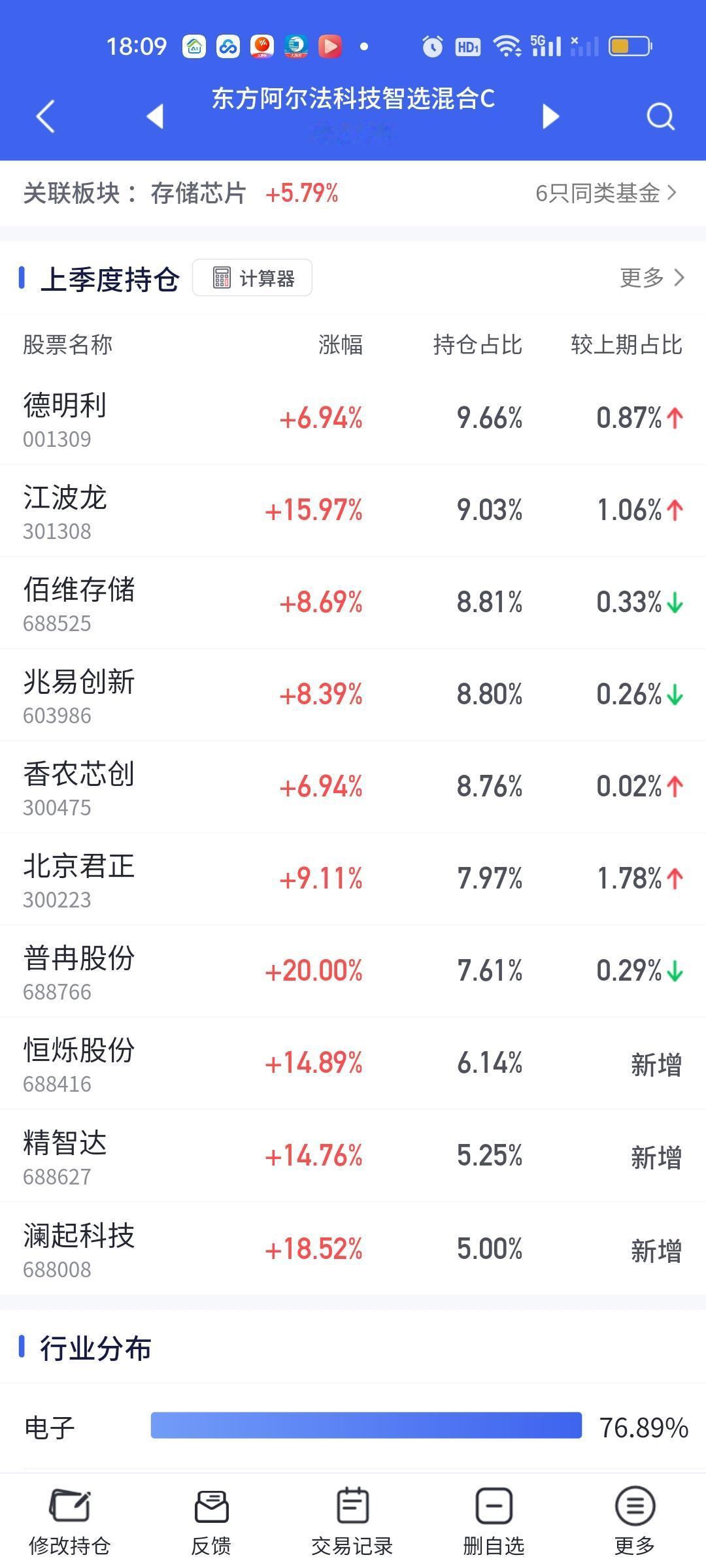View 交易记录
Viewport: 706px width, 1568px height.
[352, 1522]
